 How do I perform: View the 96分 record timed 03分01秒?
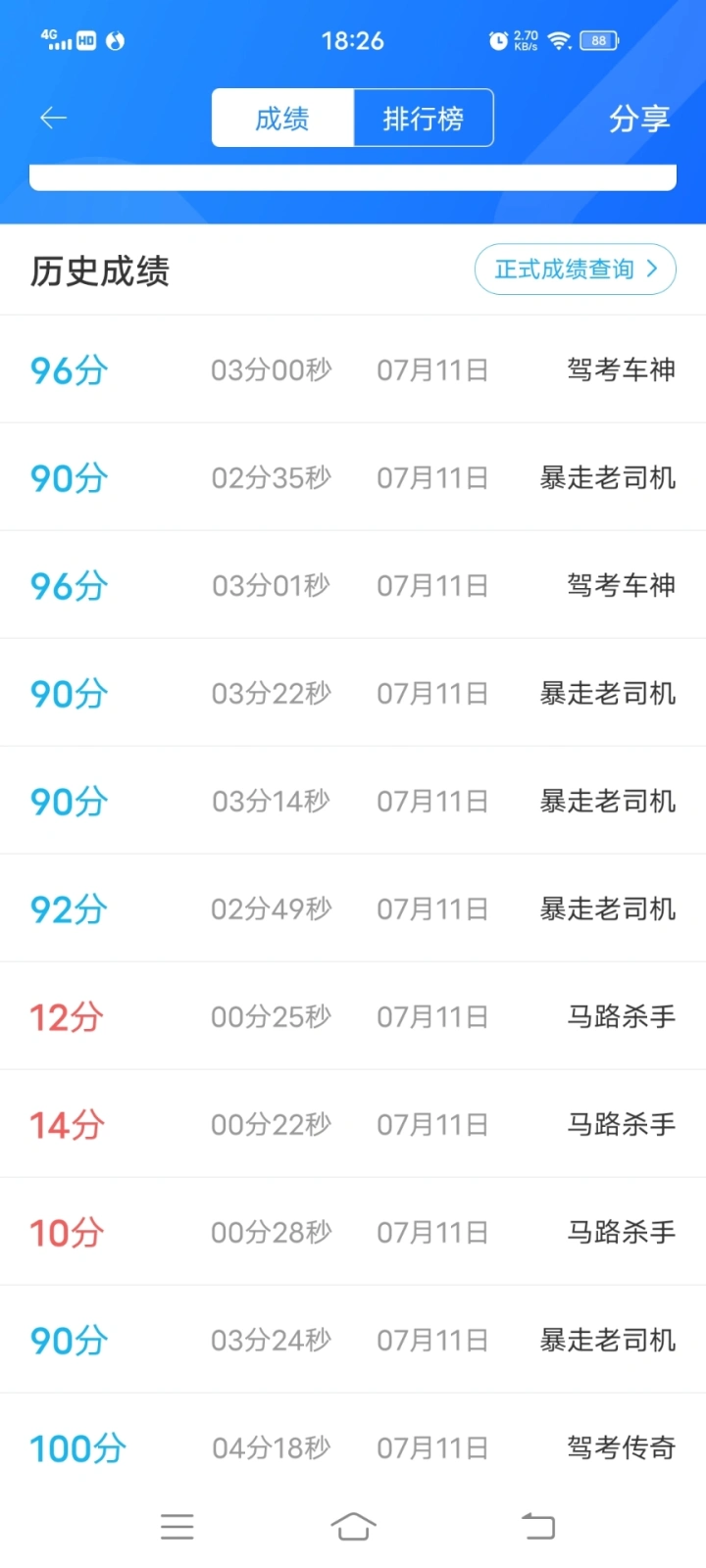point(353,585)
